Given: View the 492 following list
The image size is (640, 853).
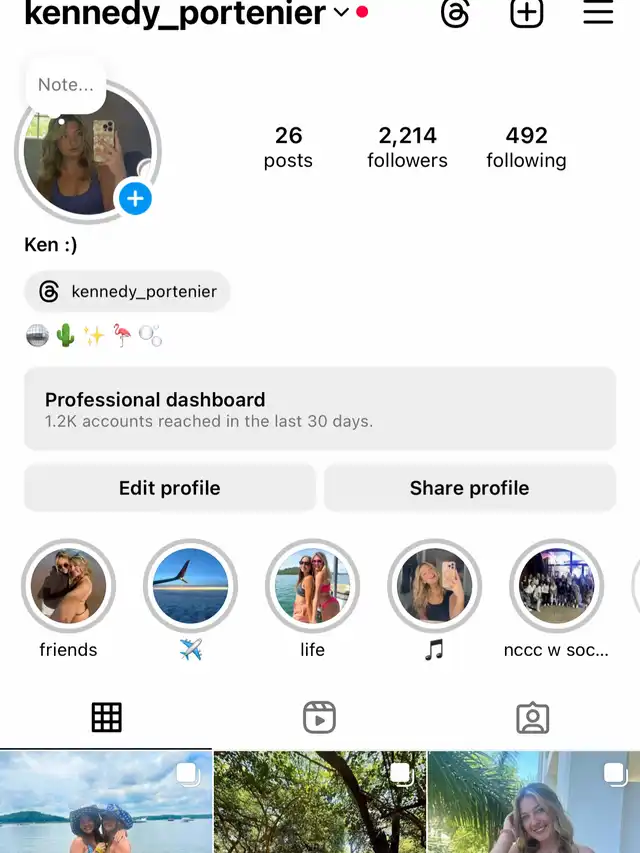Looking at the screenshot, I should point(526,147).
